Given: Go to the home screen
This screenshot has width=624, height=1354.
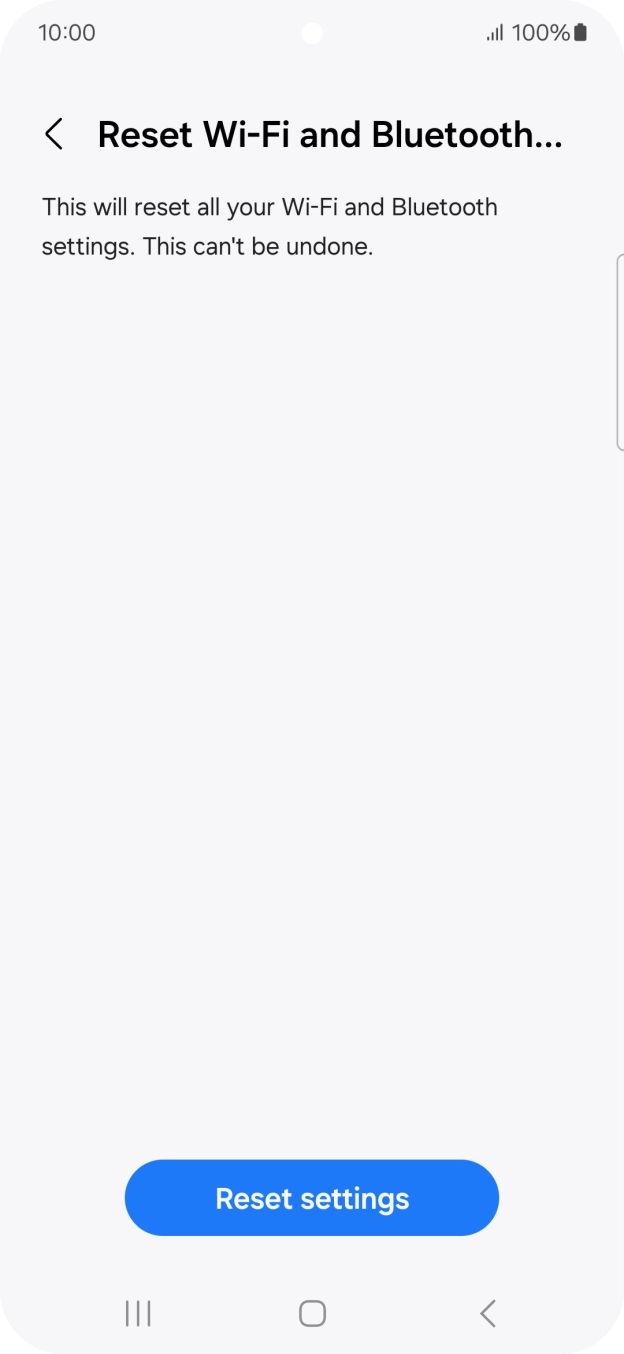Looking at the screenshot, I should pos(312,1313).
